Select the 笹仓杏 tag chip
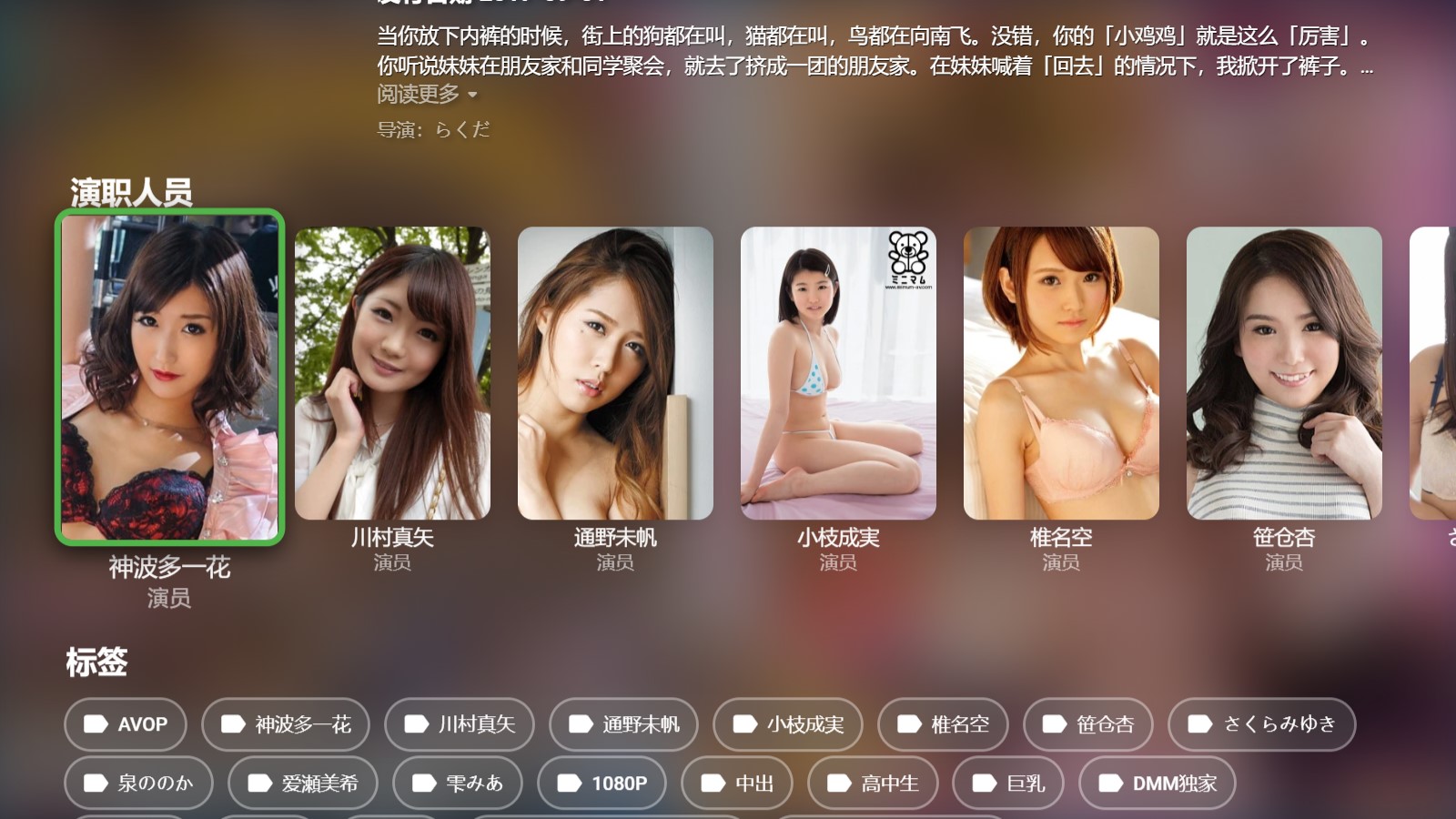 [x=1088, y=724]
